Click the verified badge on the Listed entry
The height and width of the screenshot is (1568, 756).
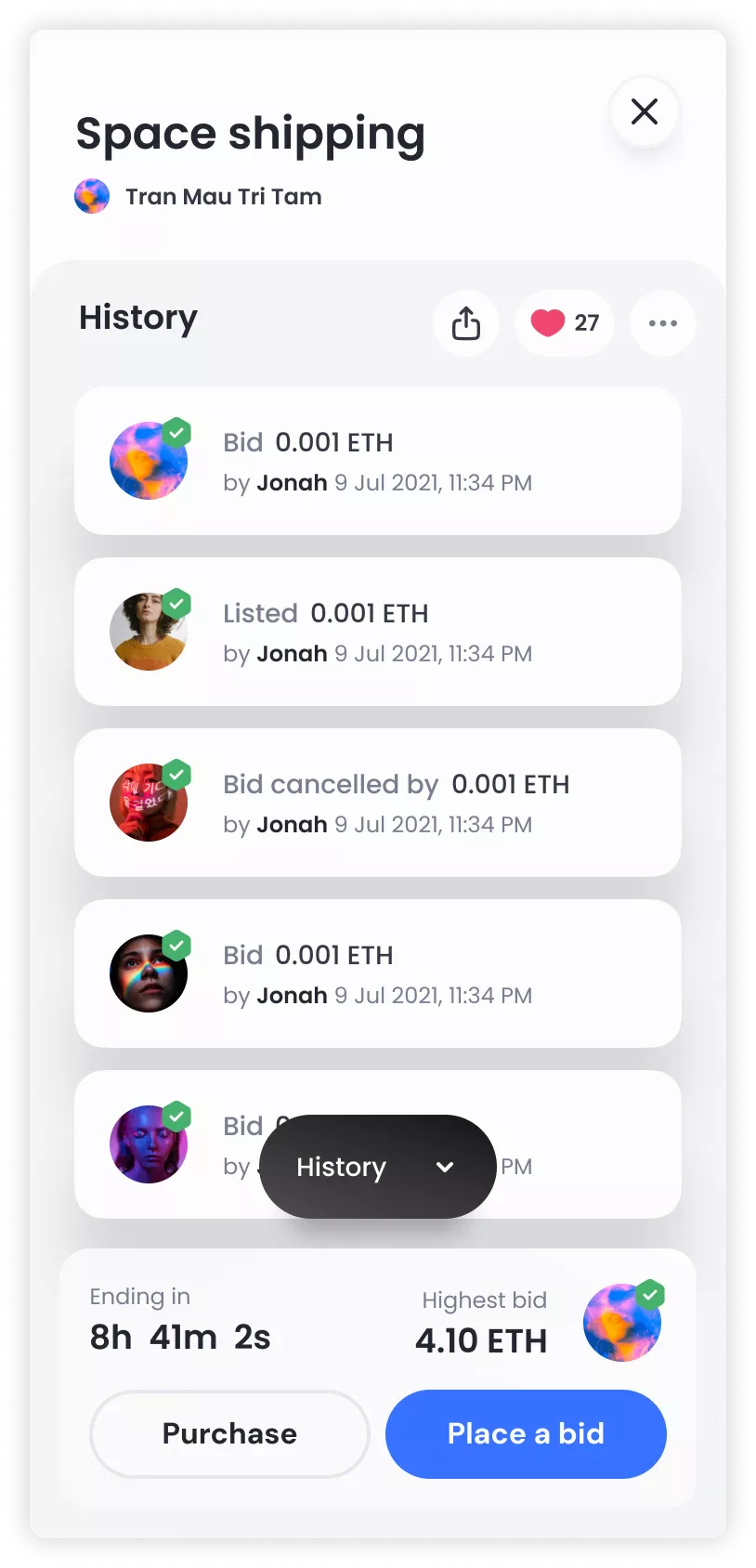[x=176, y=603]
